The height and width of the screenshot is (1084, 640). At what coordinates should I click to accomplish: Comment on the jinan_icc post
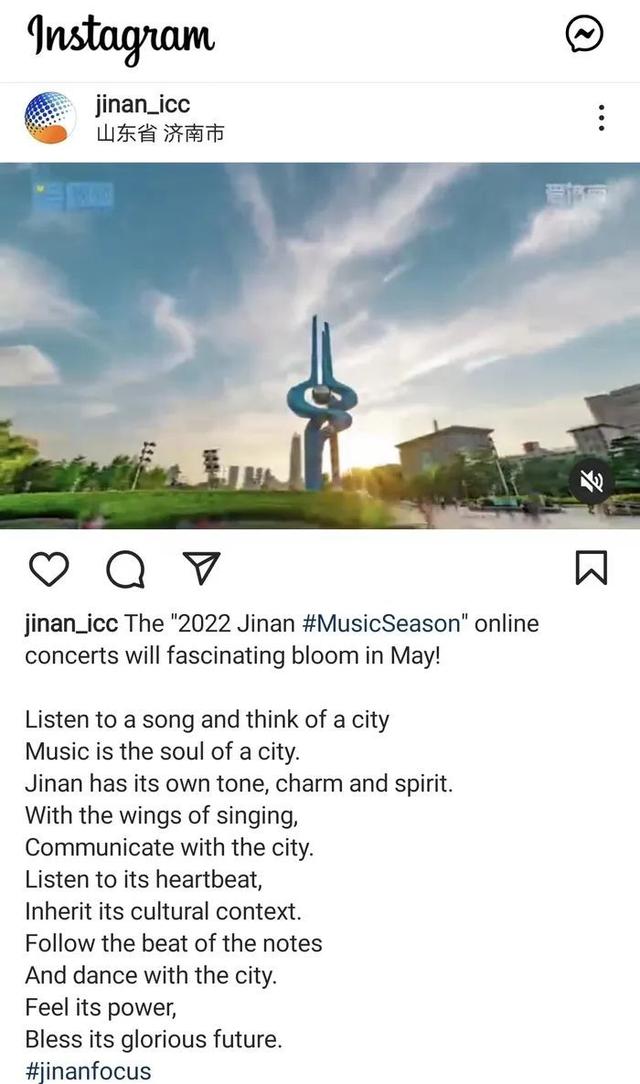125,569
